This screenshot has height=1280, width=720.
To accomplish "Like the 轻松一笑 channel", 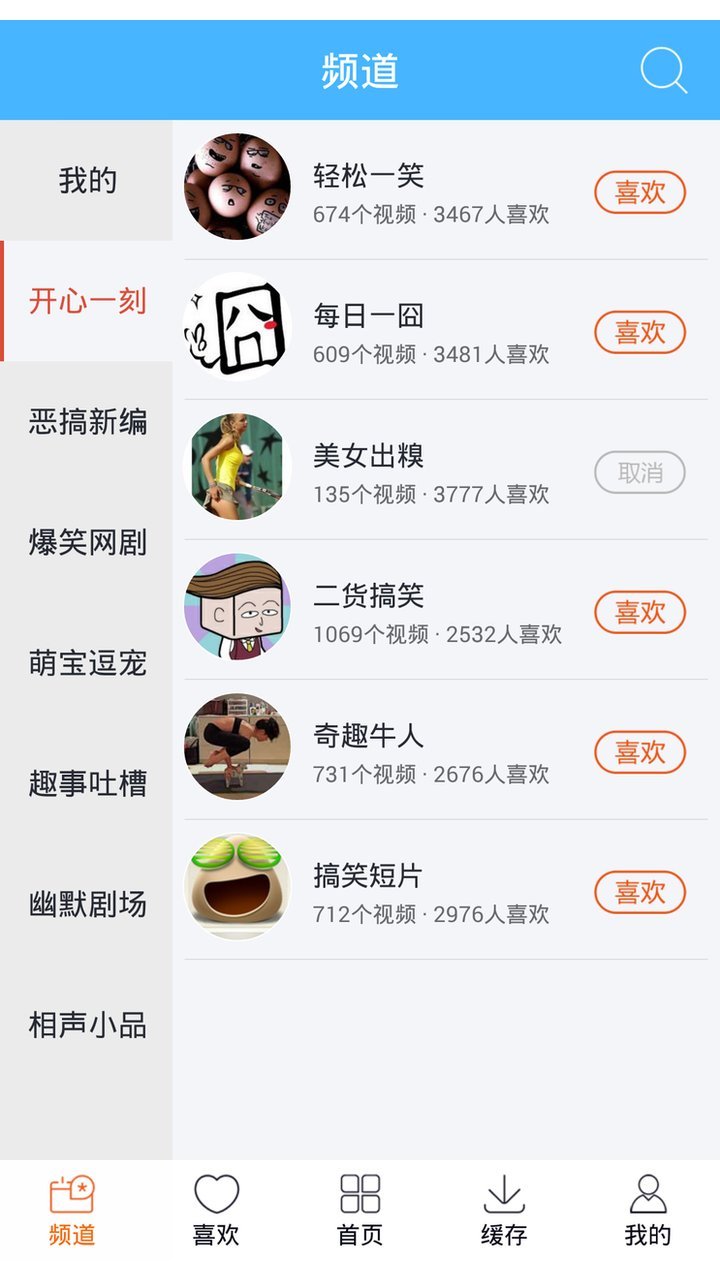I will (x=640, y=192).
